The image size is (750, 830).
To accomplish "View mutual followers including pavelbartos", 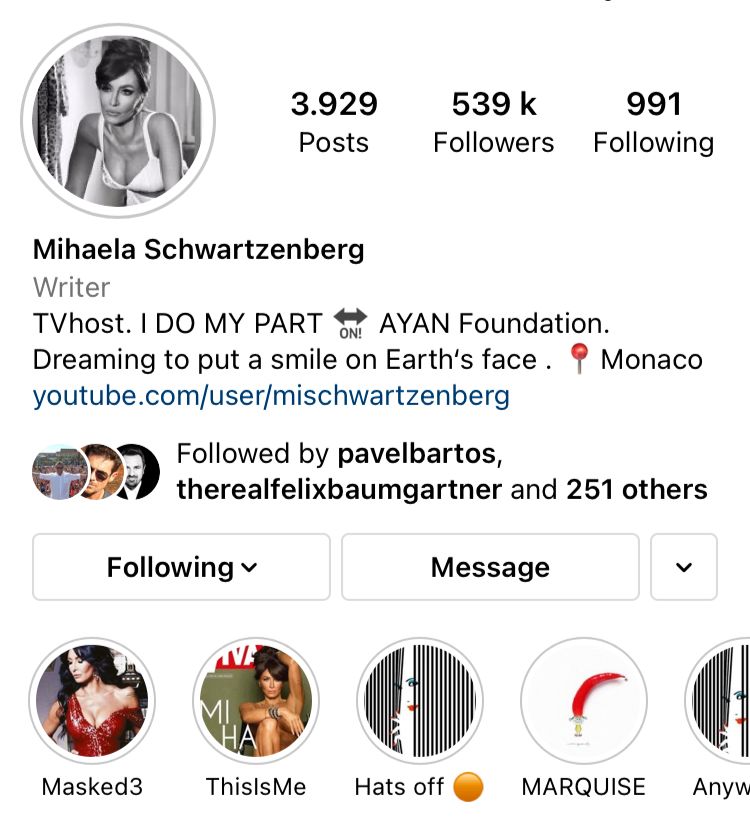I will coord(440,471).
